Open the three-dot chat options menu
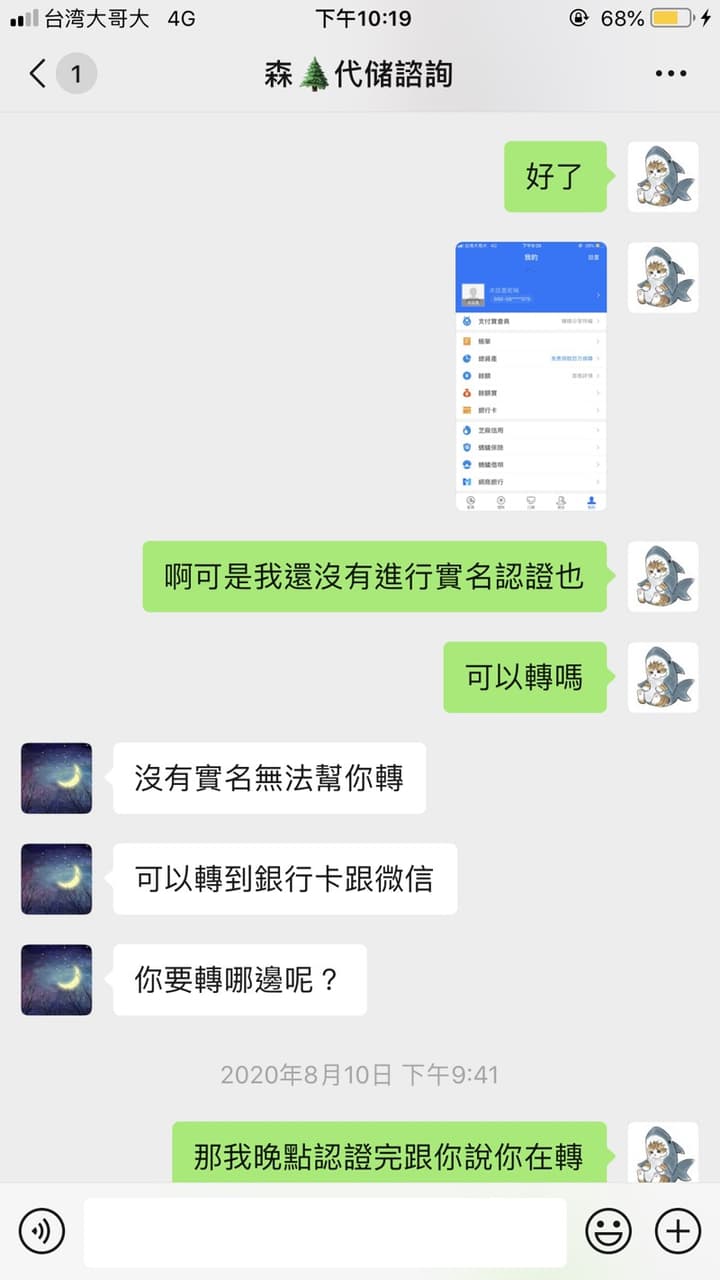 click(x=670, y=74)
